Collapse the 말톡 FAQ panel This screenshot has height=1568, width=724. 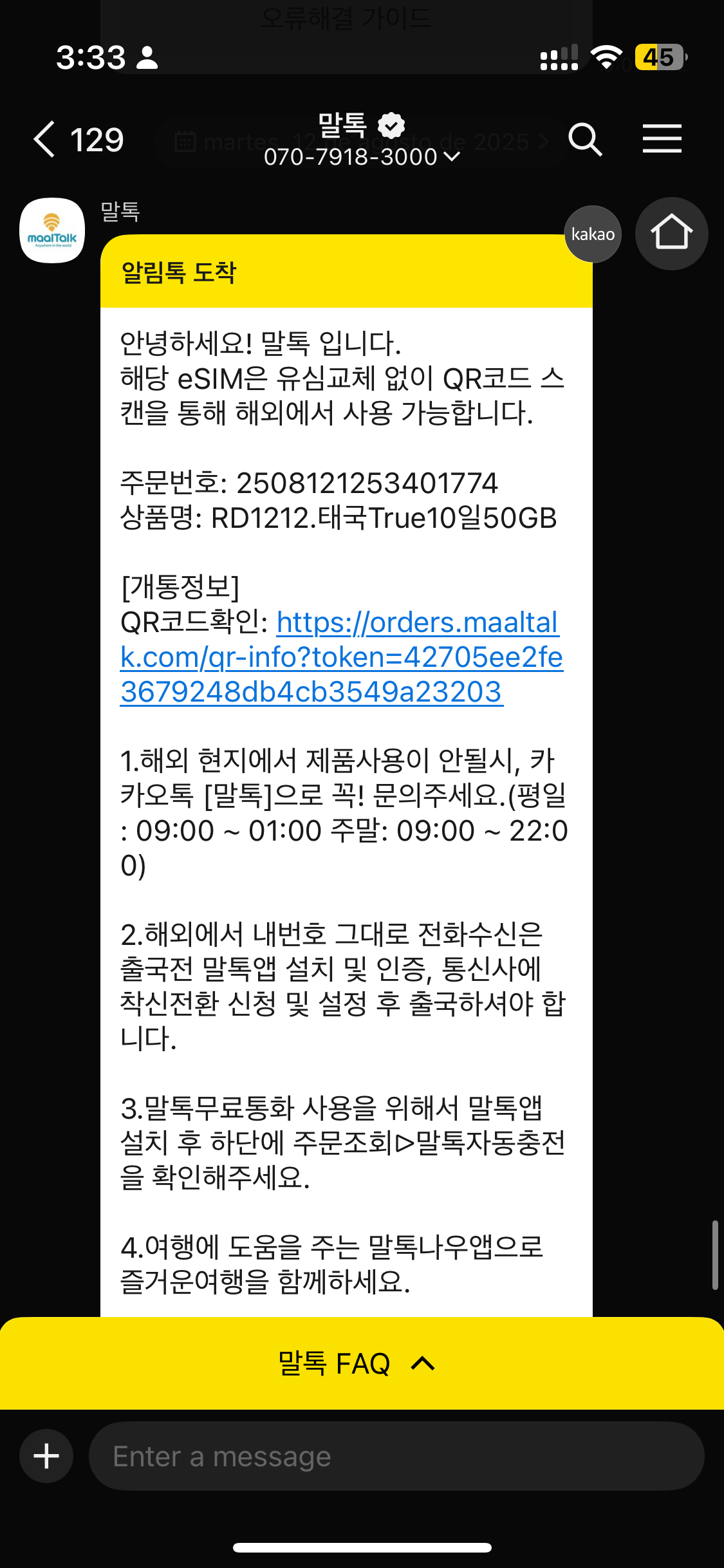422,1363
